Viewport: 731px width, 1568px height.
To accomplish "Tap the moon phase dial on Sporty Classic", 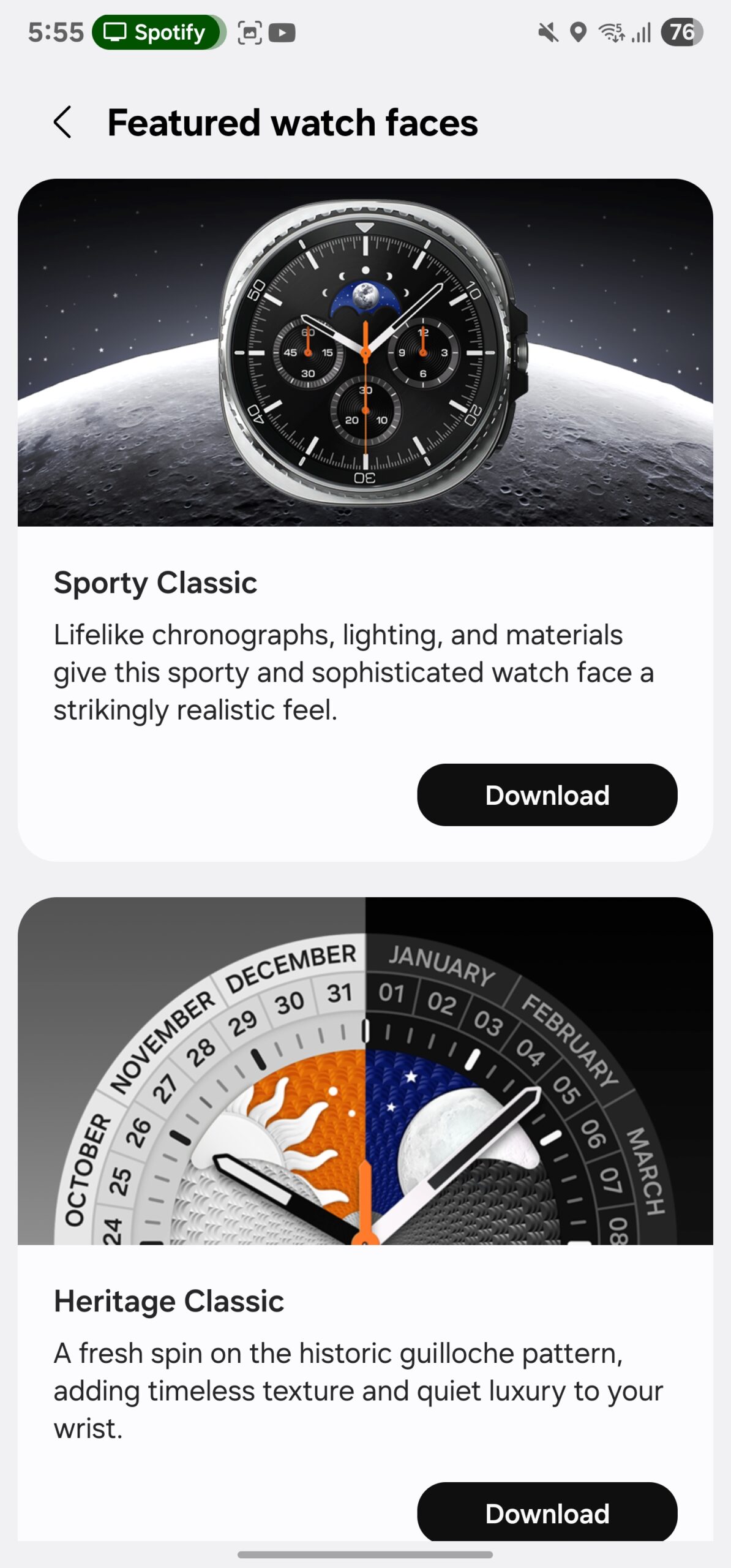I will click(x=365, y=296).
